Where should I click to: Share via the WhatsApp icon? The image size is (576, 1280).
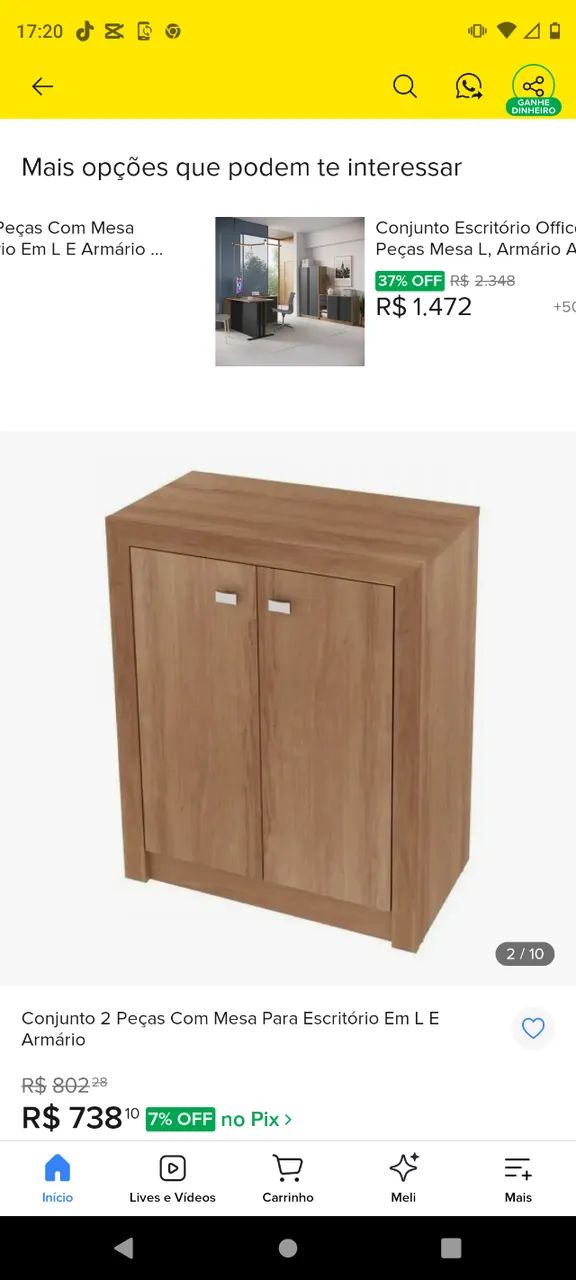(x=469, y=87)
